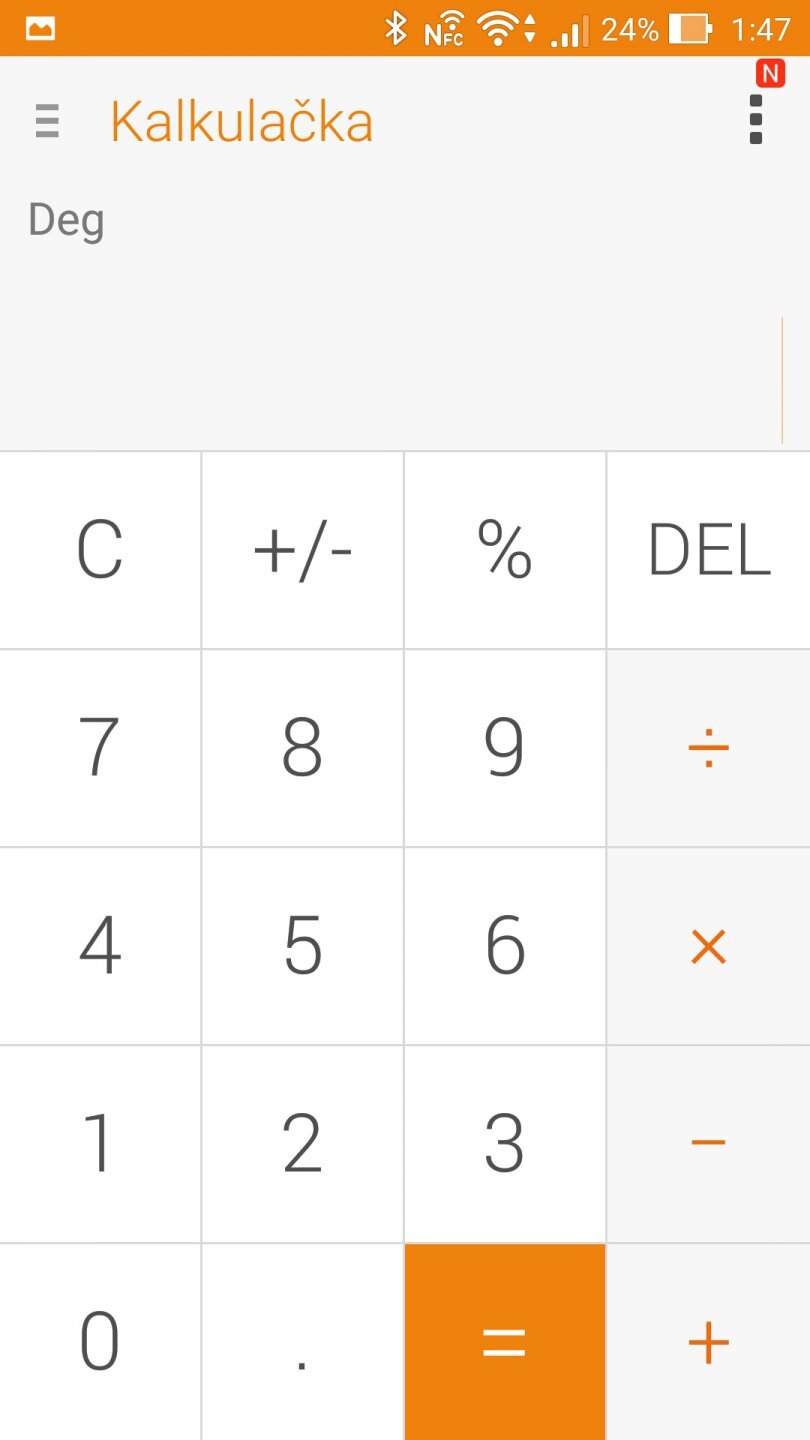The width and height of the screenshot is (810, 1440).
Task: Open the three-dot overflow menu
Action: (756, 120)
